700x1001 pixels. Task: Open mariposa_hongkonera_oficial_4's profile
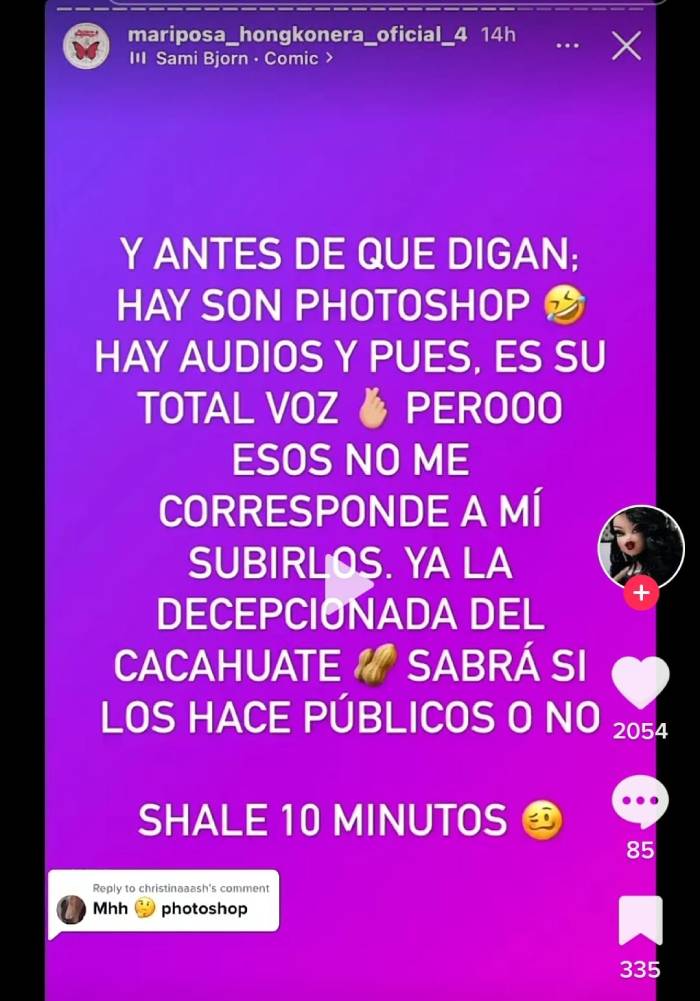point(297,35)
